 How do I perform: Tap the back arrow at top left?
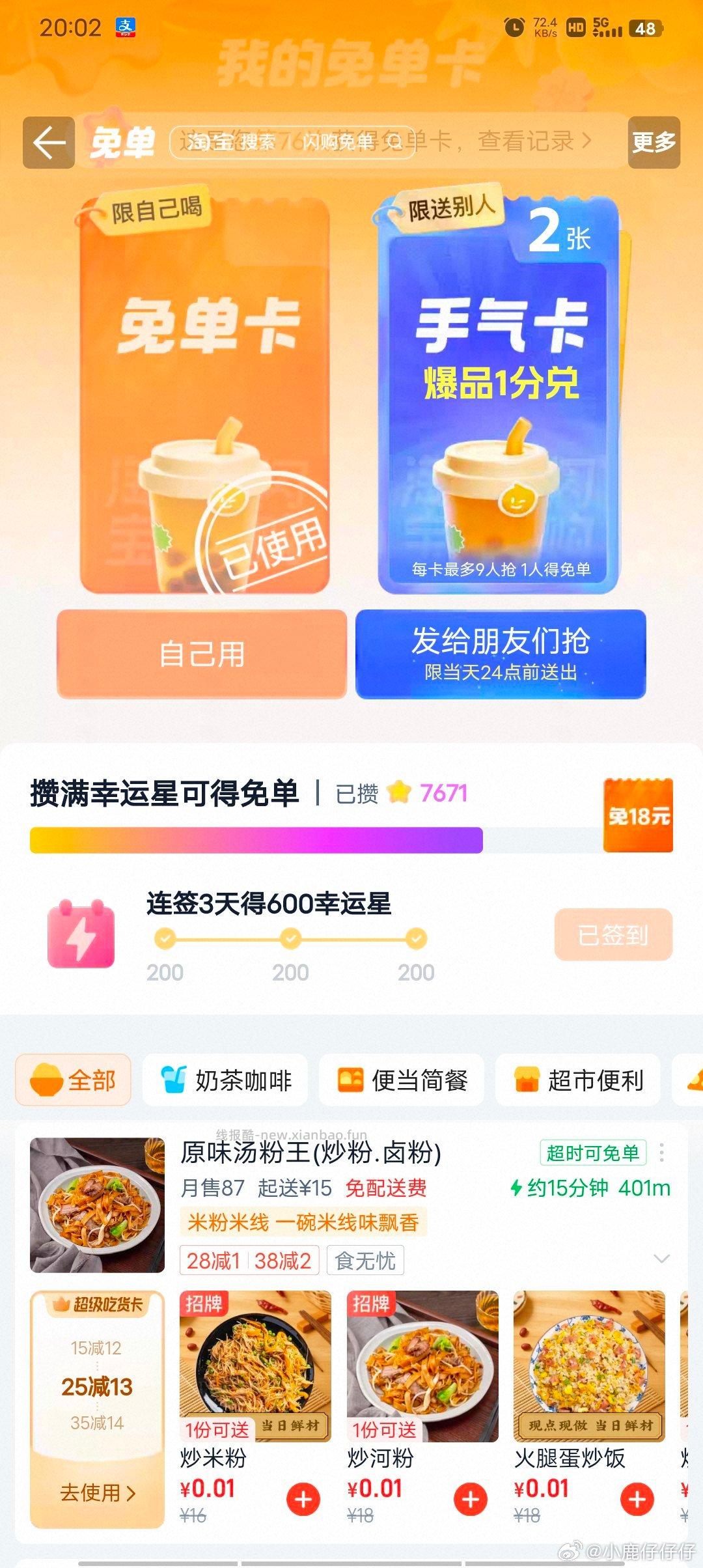(49, 142)
